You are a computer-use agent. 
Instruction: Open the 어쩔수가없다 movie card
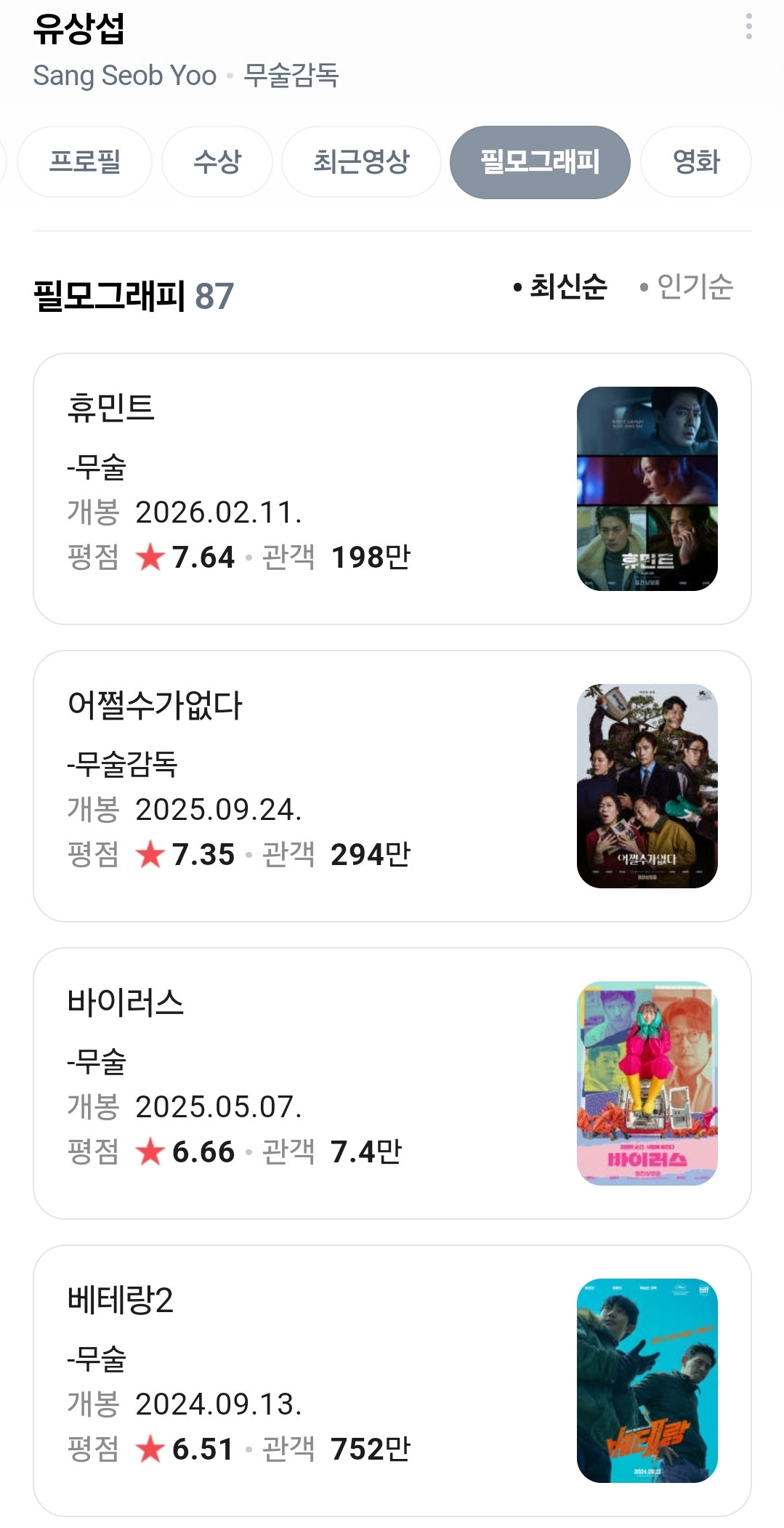tap(392, 786)
